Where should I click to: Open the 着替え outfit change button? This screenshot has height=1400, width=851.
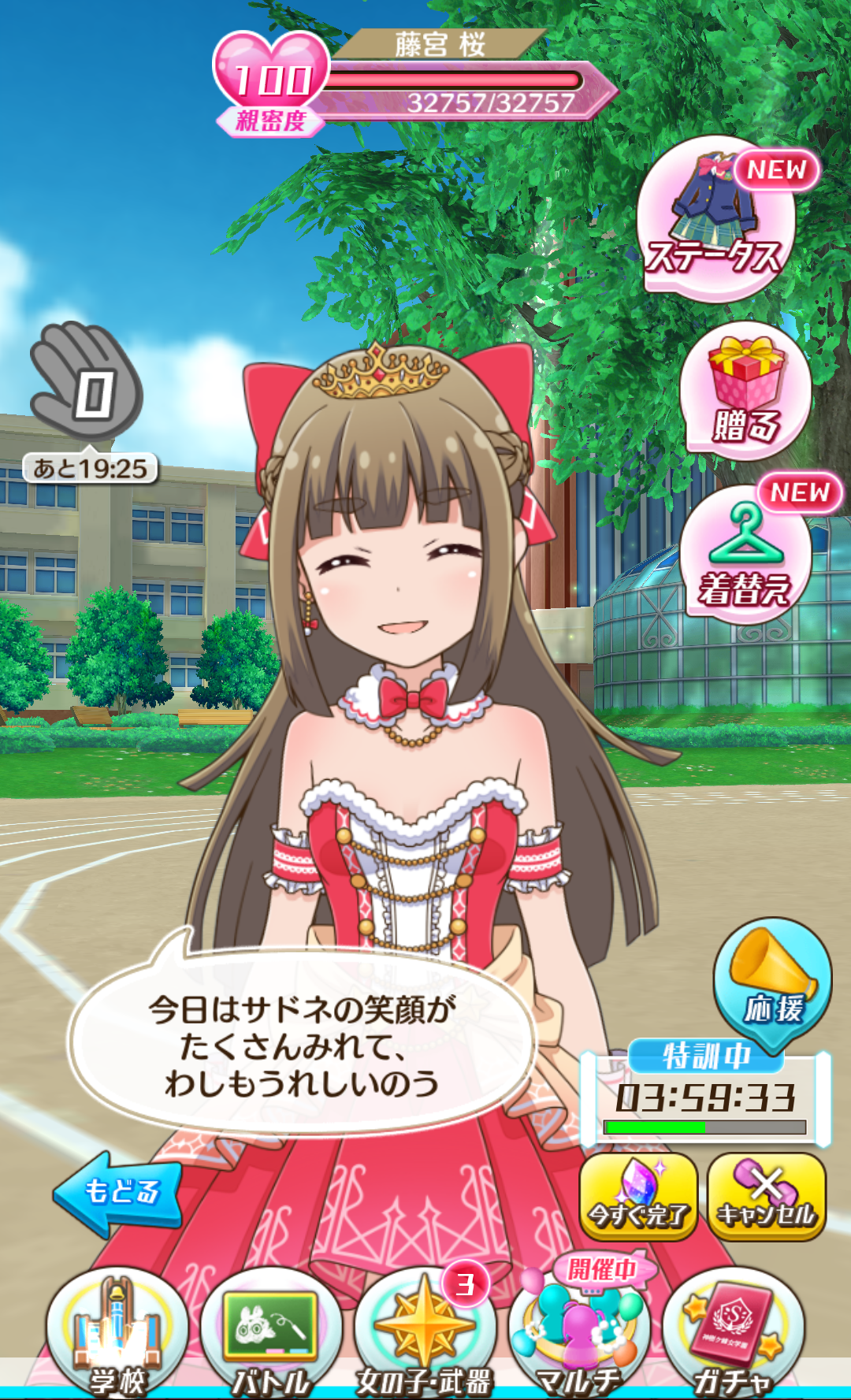[745, 556]
